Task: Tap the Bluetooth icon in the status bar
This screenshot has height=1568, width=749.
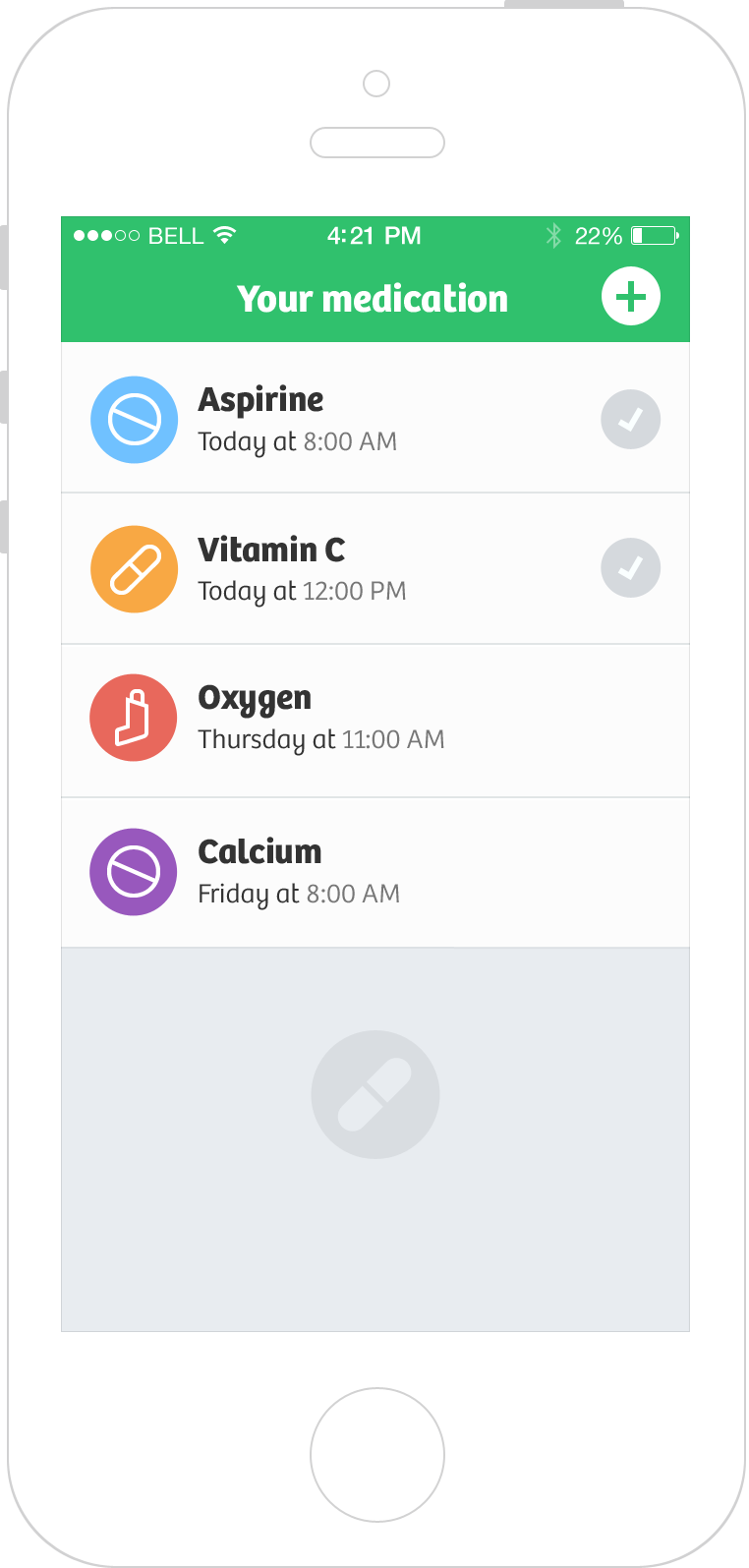Action: click(553, 235)
